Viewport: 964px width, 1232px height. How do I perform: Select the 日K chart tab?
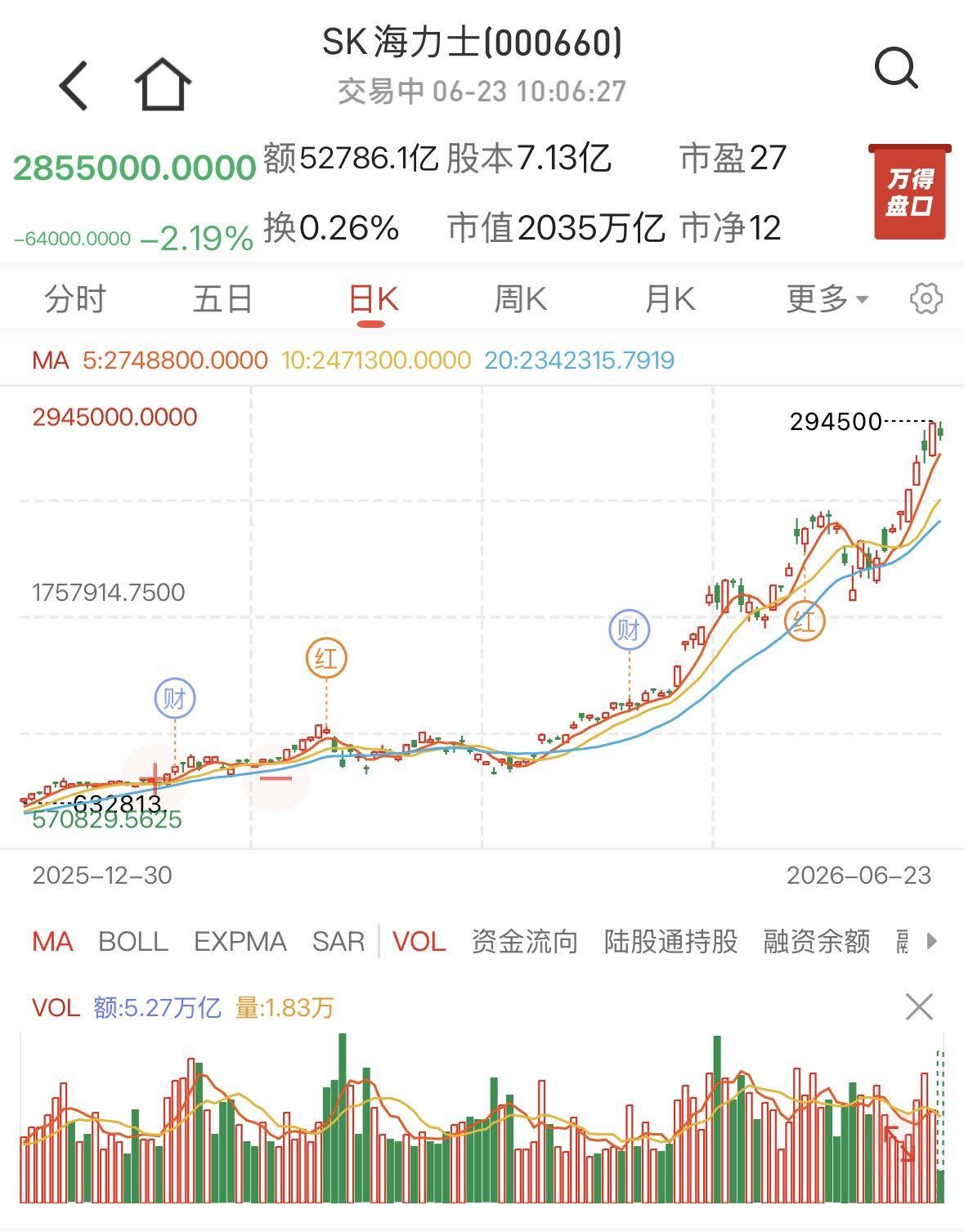373,299
